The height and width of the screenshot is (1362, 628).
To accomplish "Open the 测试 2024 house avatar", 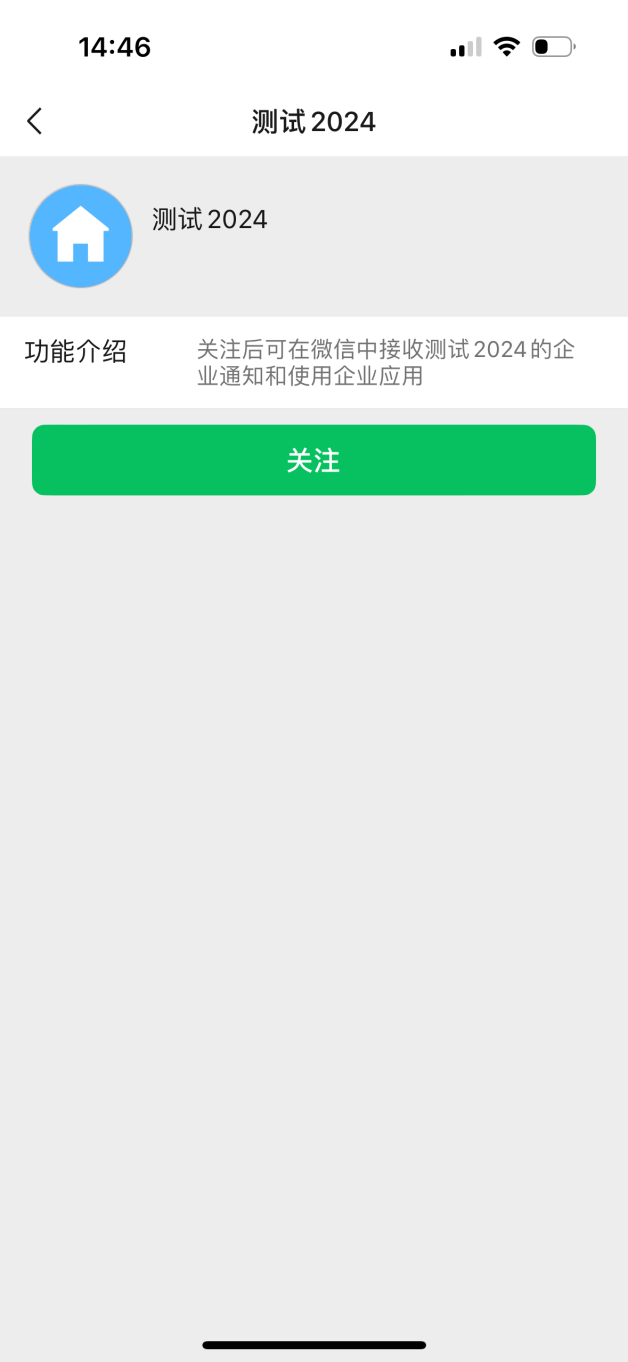I will pyautogui.click(x=81, y=236).
